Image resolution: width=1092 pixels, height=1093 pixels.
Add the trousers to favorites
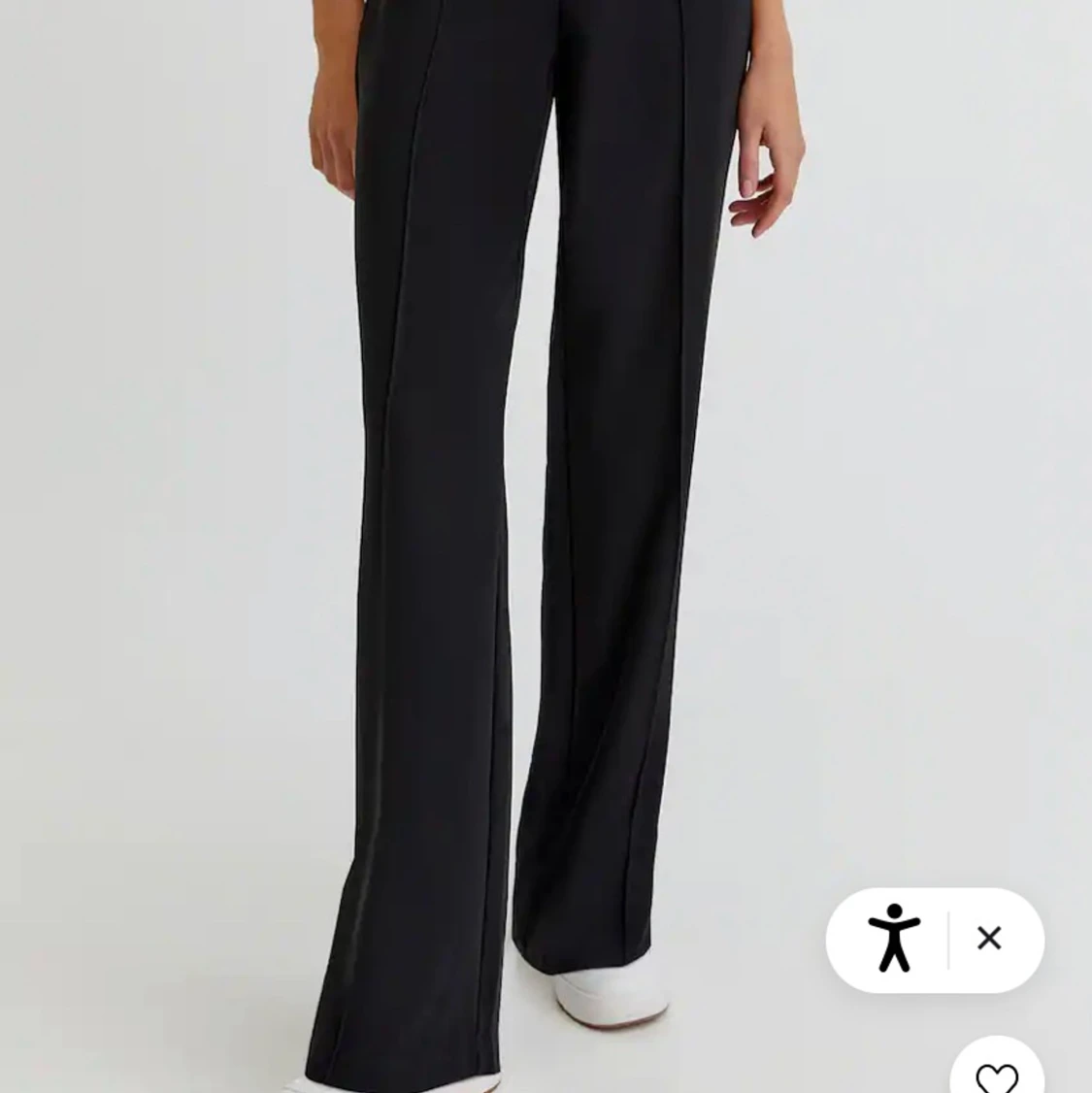[996, 1076]
